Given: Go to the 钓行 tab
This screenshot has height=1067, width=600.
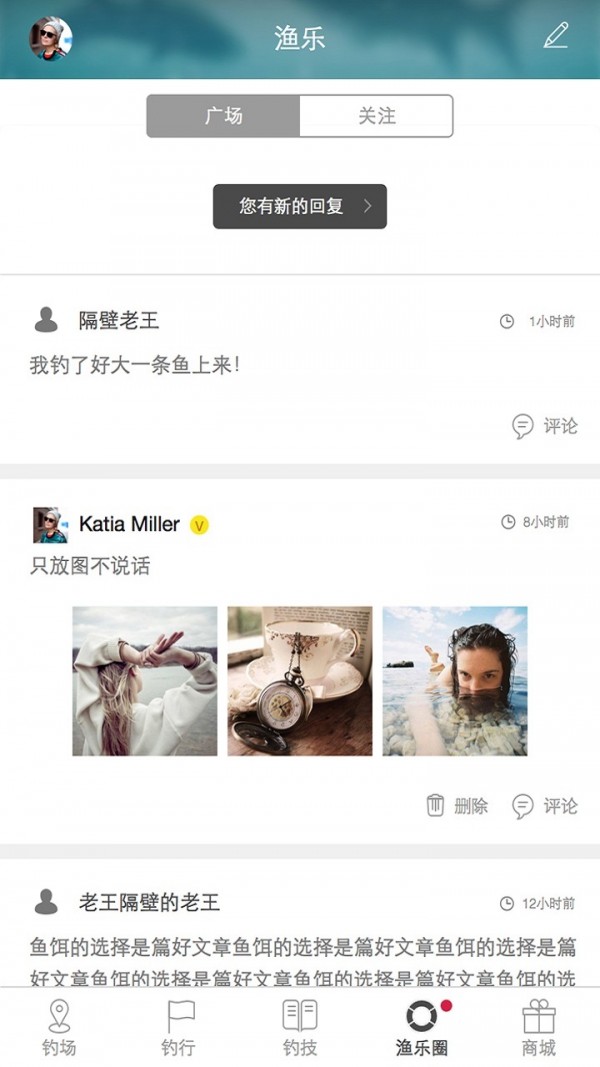Looking at the screenshot, I should pos(178,1027).
